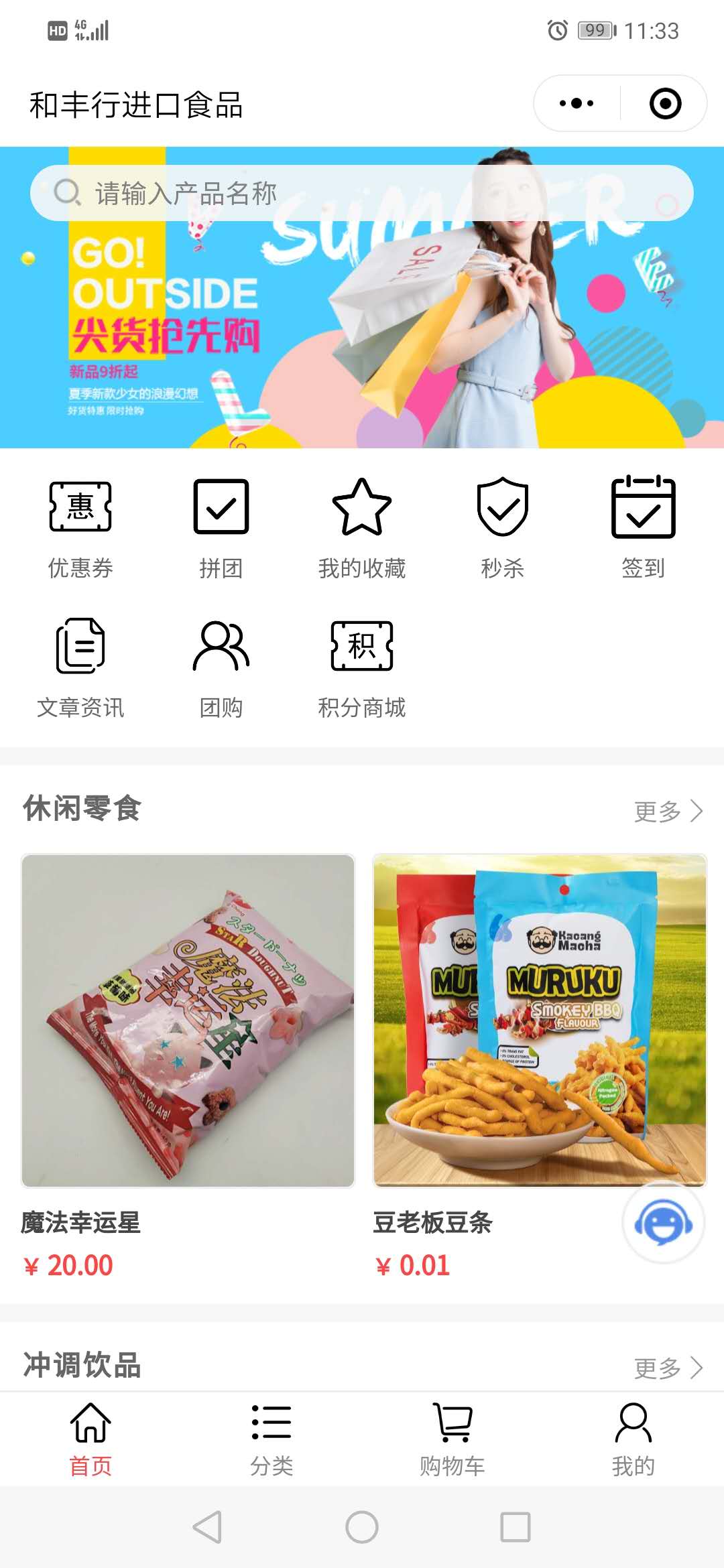Contact customer service via headset button
The width and height of the screenshot is (724, 1568).
[663, 1223]
